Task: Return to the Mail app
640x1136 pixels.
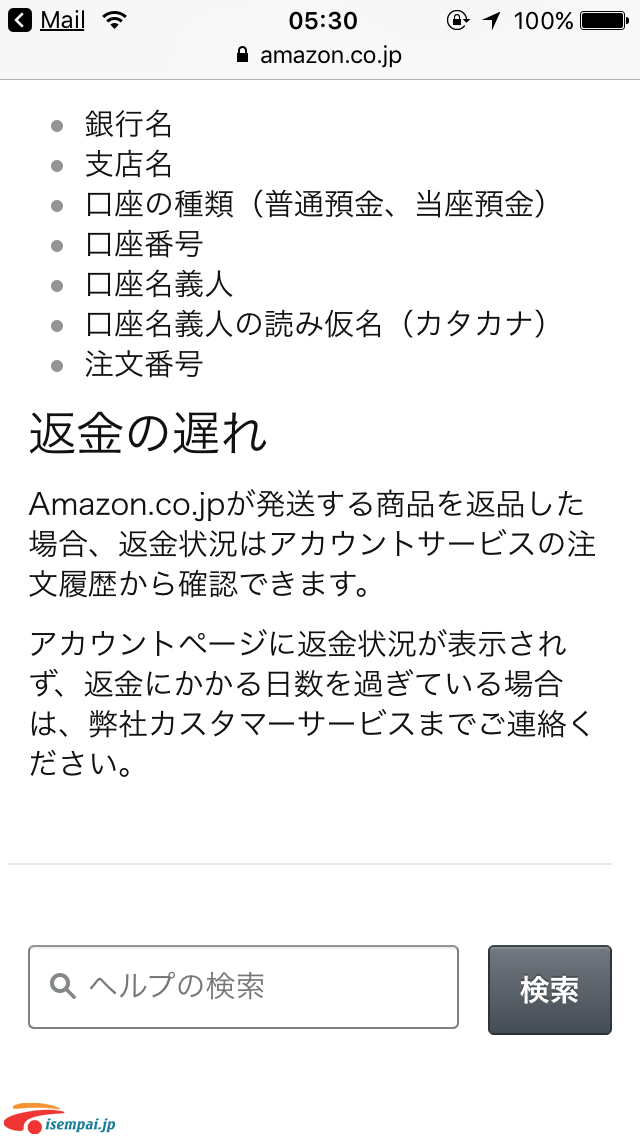Action: 46,20
